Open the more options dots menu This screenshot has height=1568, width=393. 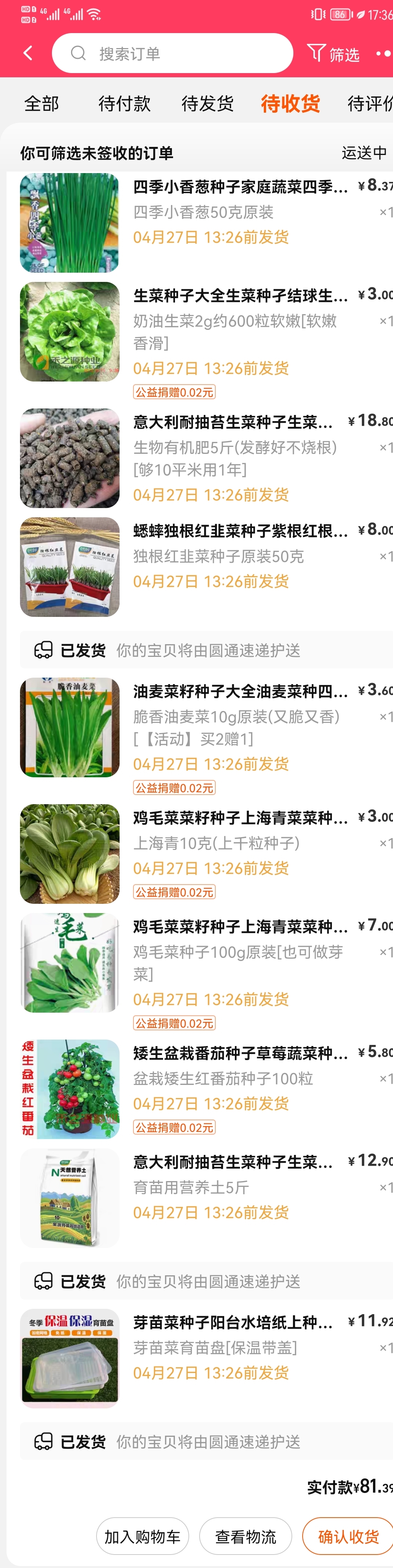click(x=383, y=54)
